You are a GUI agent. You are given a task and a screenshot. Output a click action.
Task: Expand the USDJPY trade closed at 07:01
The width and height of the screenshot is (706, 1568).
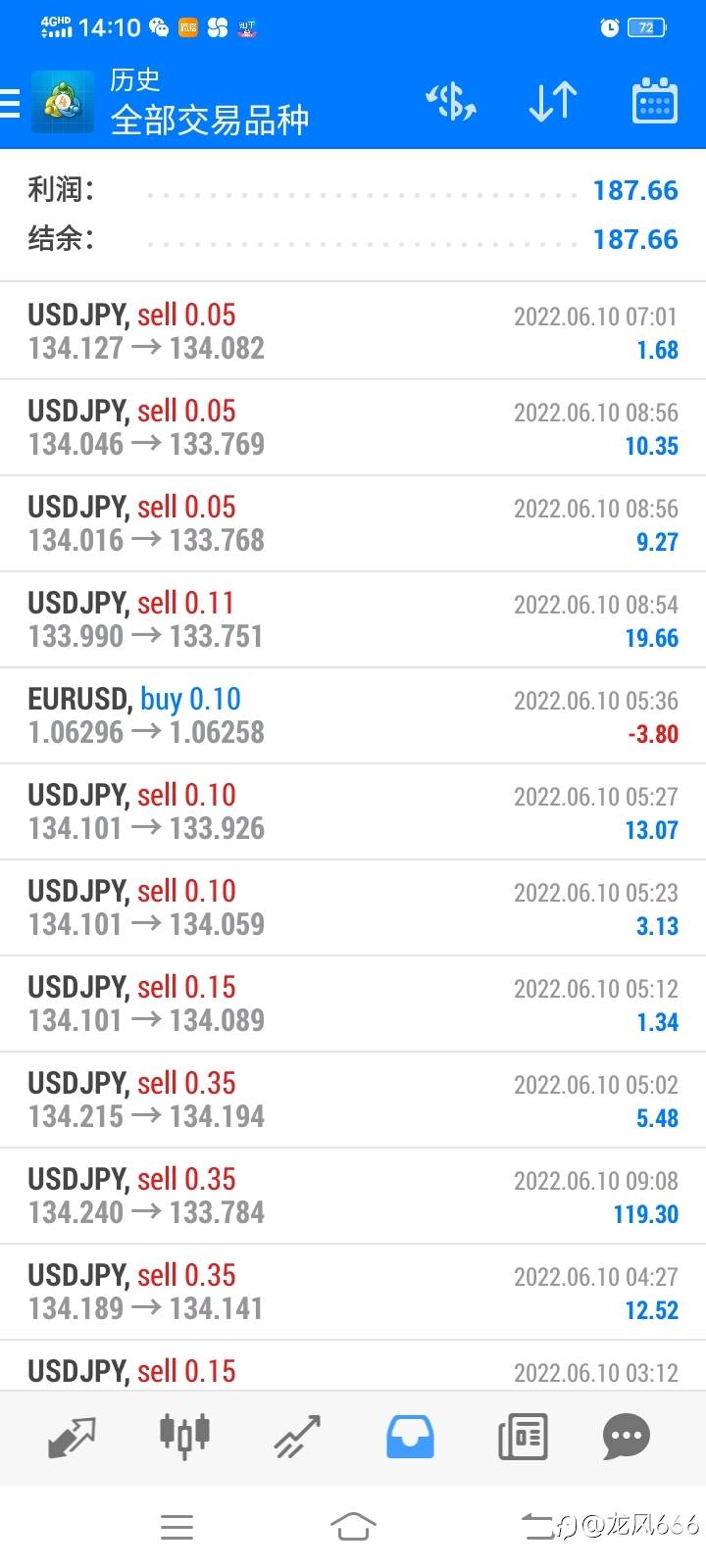point(353,331)
